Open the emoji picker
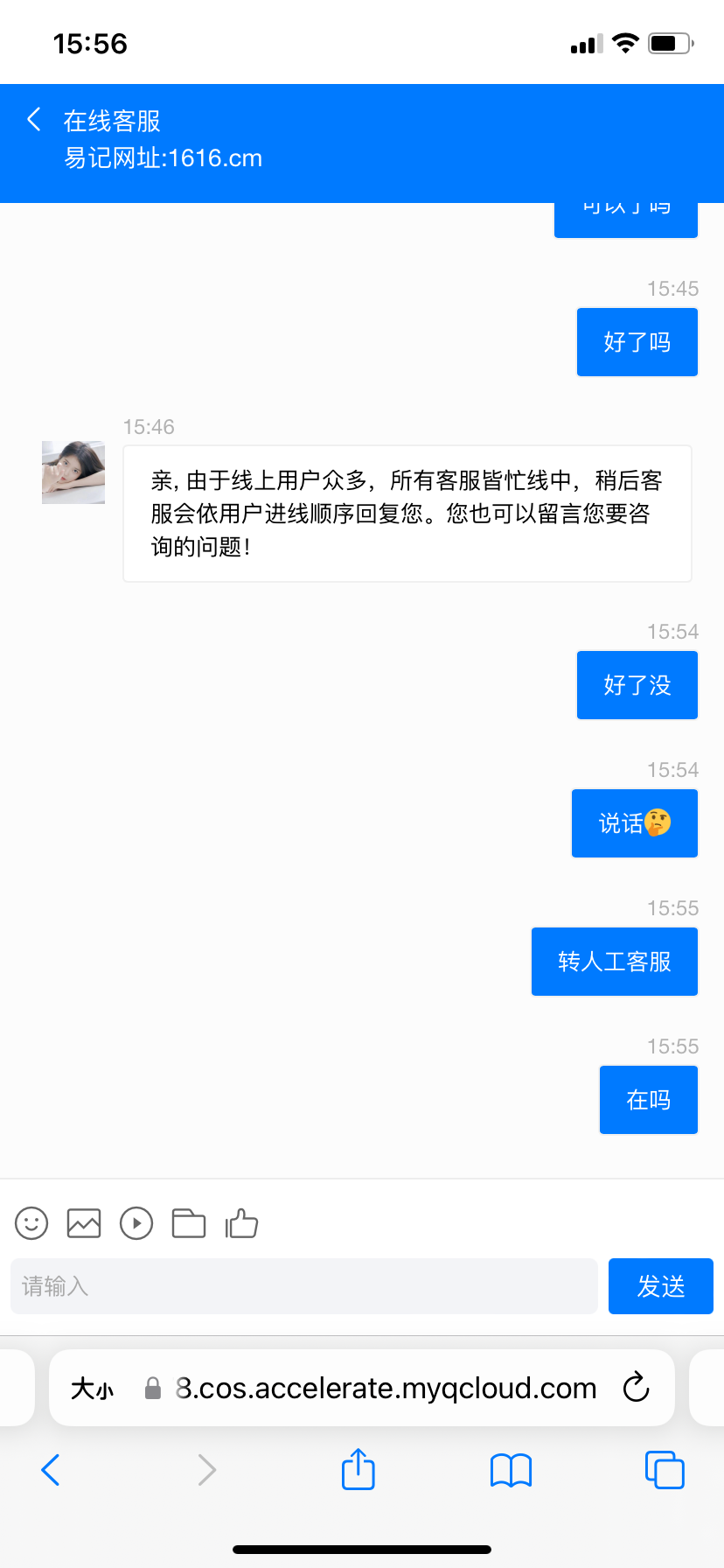Viewport: 724px width, 1568px height. [31, 1223]
